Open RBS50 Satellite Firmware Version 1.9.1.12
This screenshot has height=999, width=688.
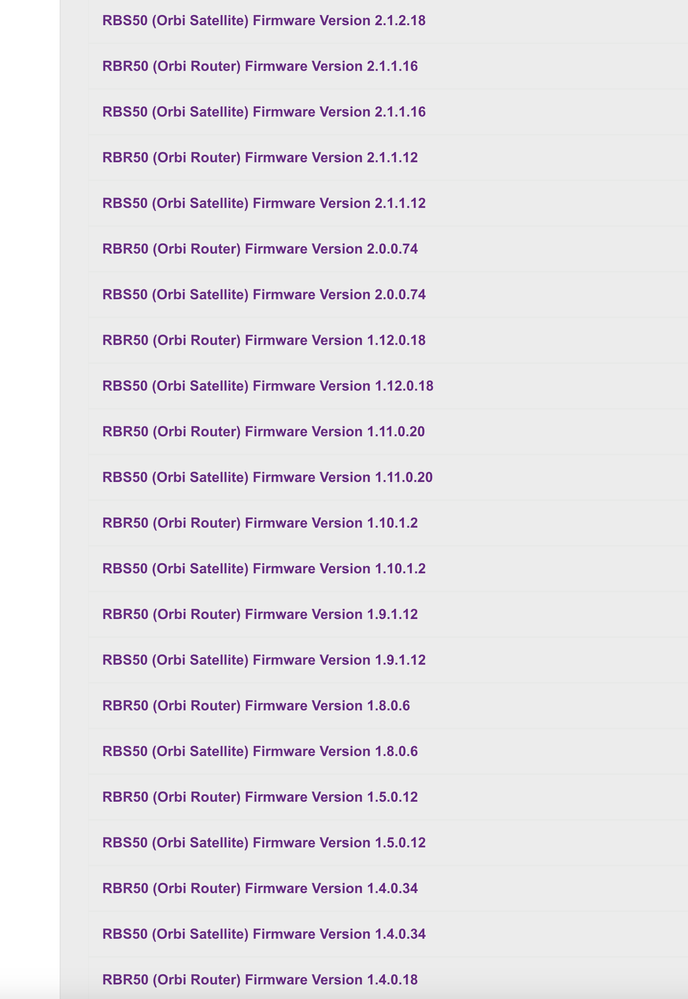tap(264, 660)
